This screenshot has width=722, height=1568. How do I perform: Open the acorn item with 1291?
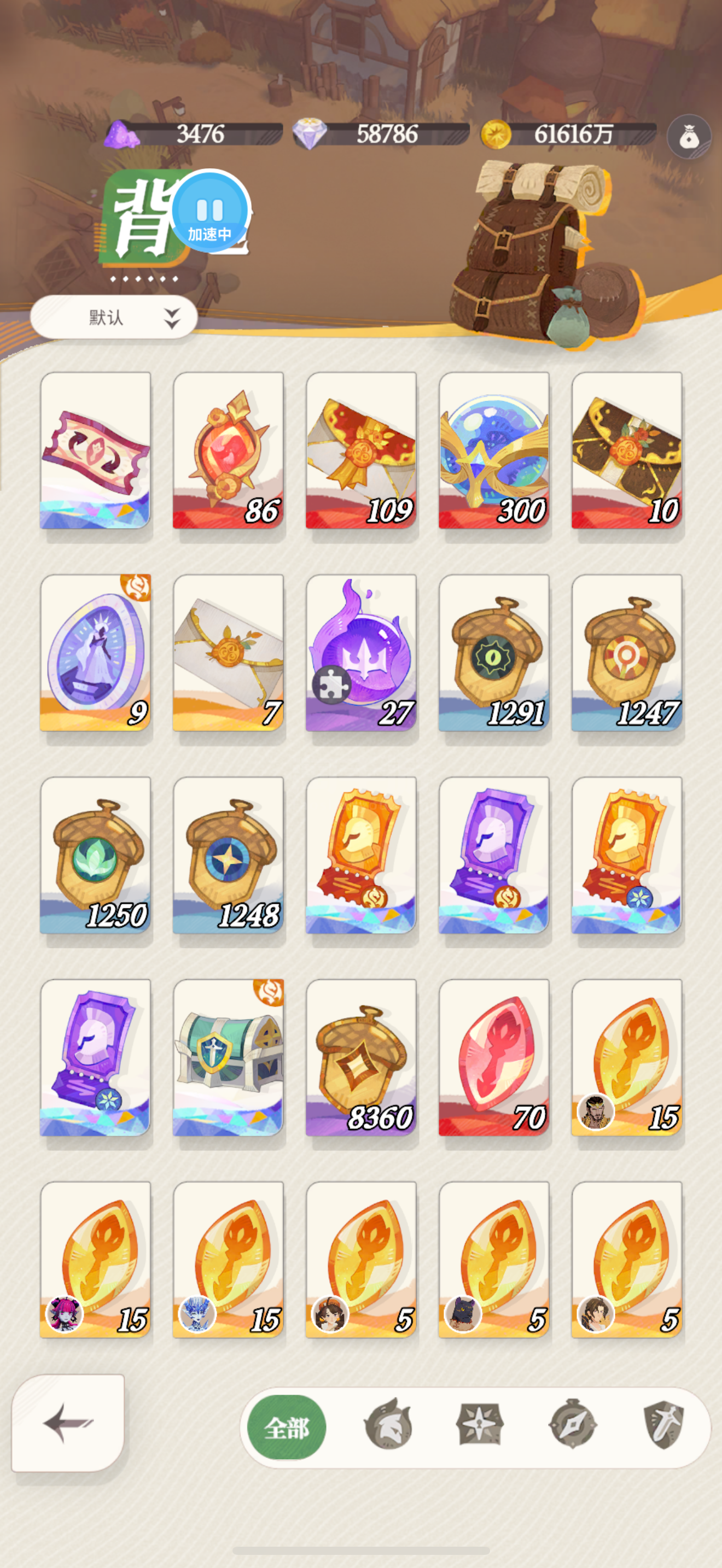(494, 653)
